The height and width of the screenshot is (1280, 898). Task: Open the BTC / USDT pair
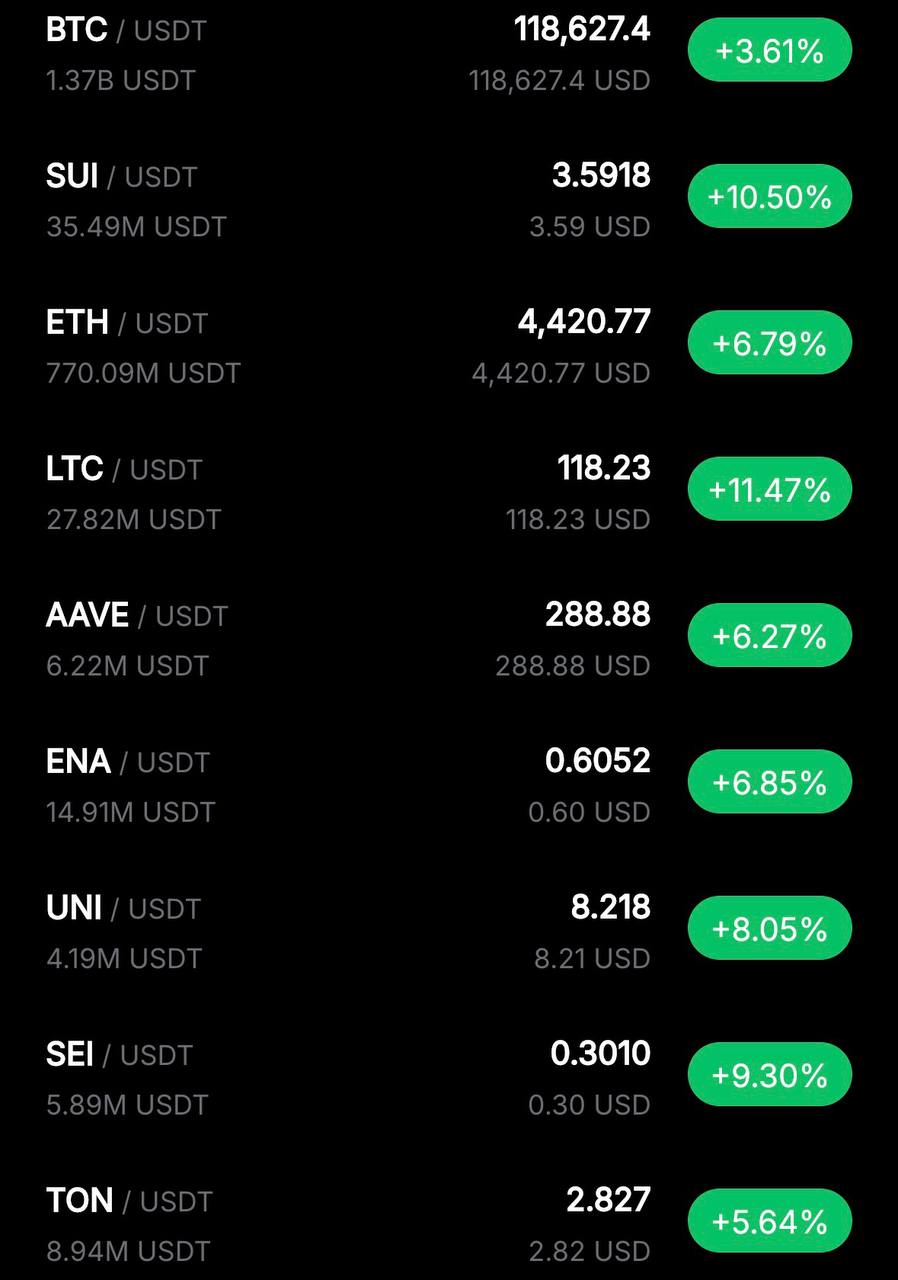point(126,31)
